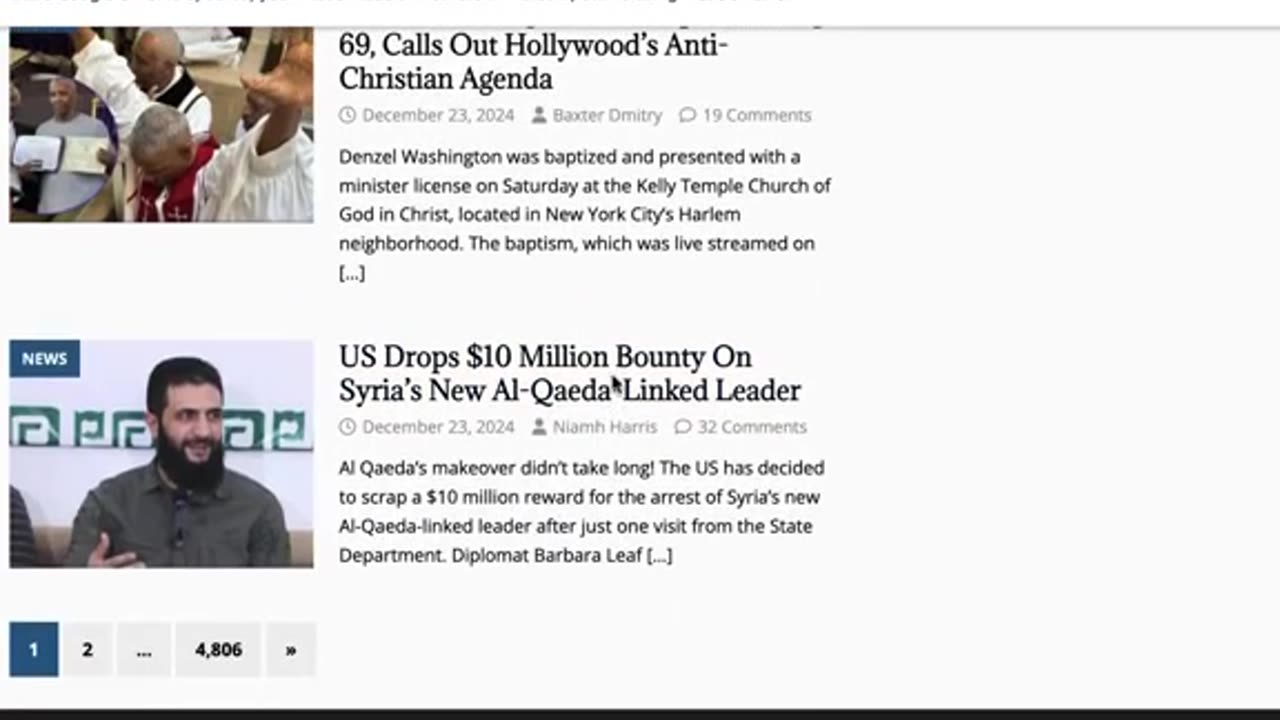
Task: Jump to last page 4,806
Action: pos(218,650)
